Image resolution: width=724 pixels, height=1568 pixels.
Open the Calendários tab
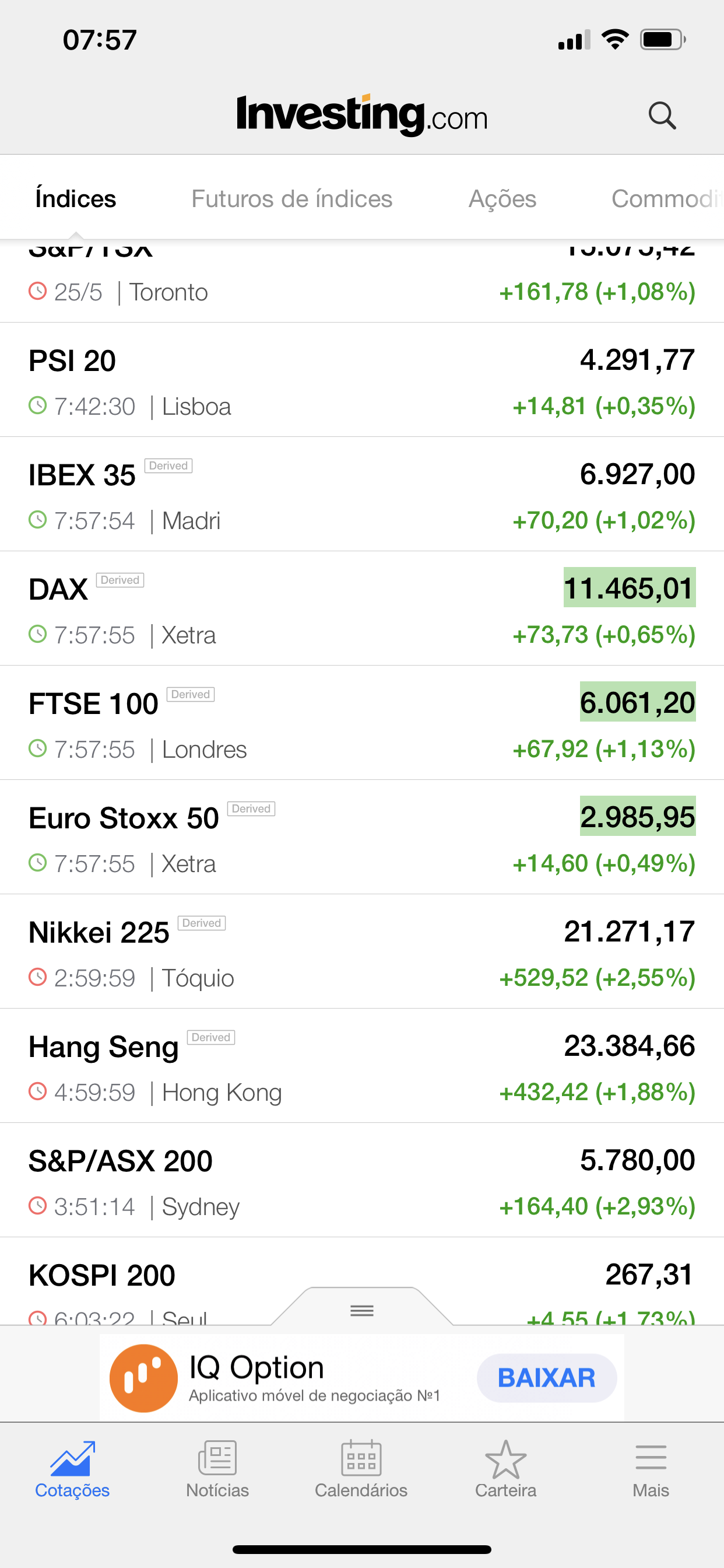(x=361, y=1469)
